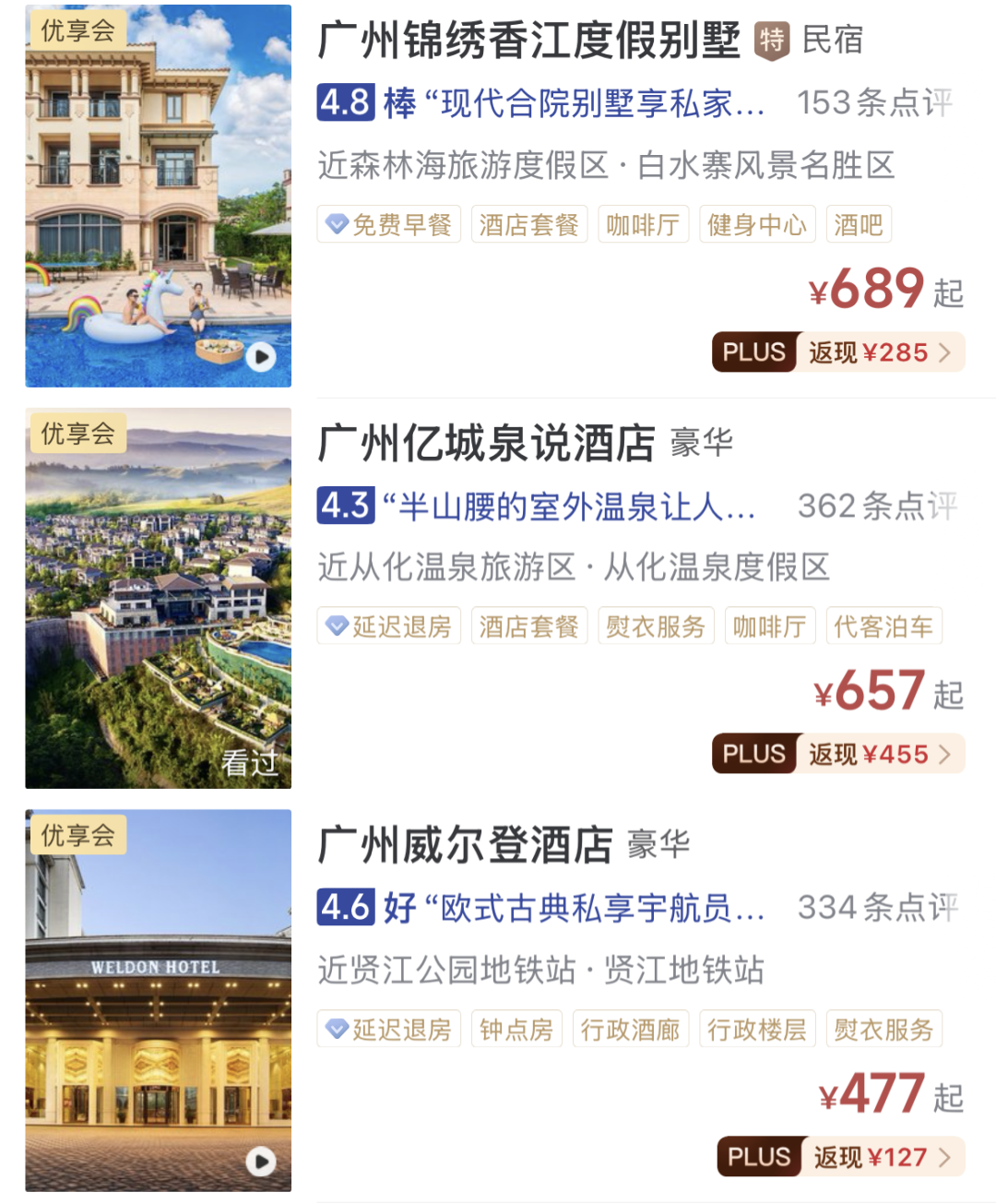View PLUS 返现¥127 cashback details
The image size is (996, 1204).
(840, 1157)
